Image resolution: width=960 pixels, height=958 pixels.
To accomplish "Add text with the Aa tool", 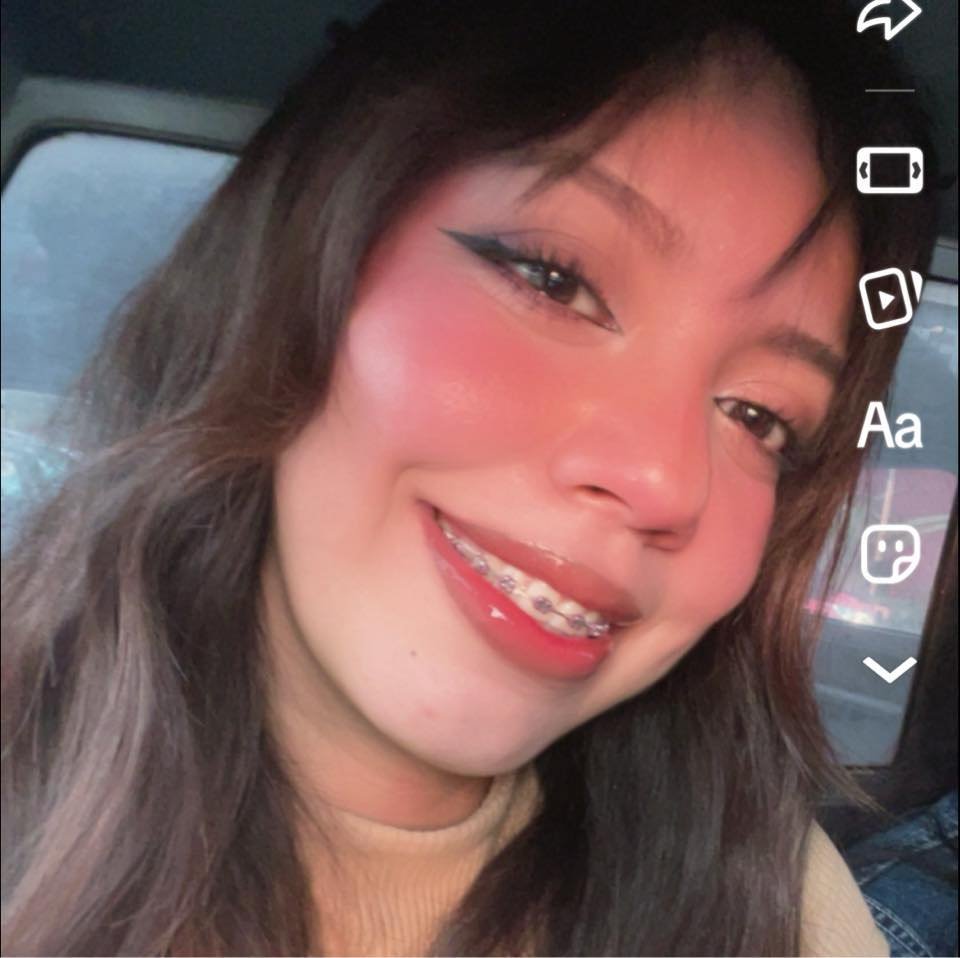I will coord(889,428).
